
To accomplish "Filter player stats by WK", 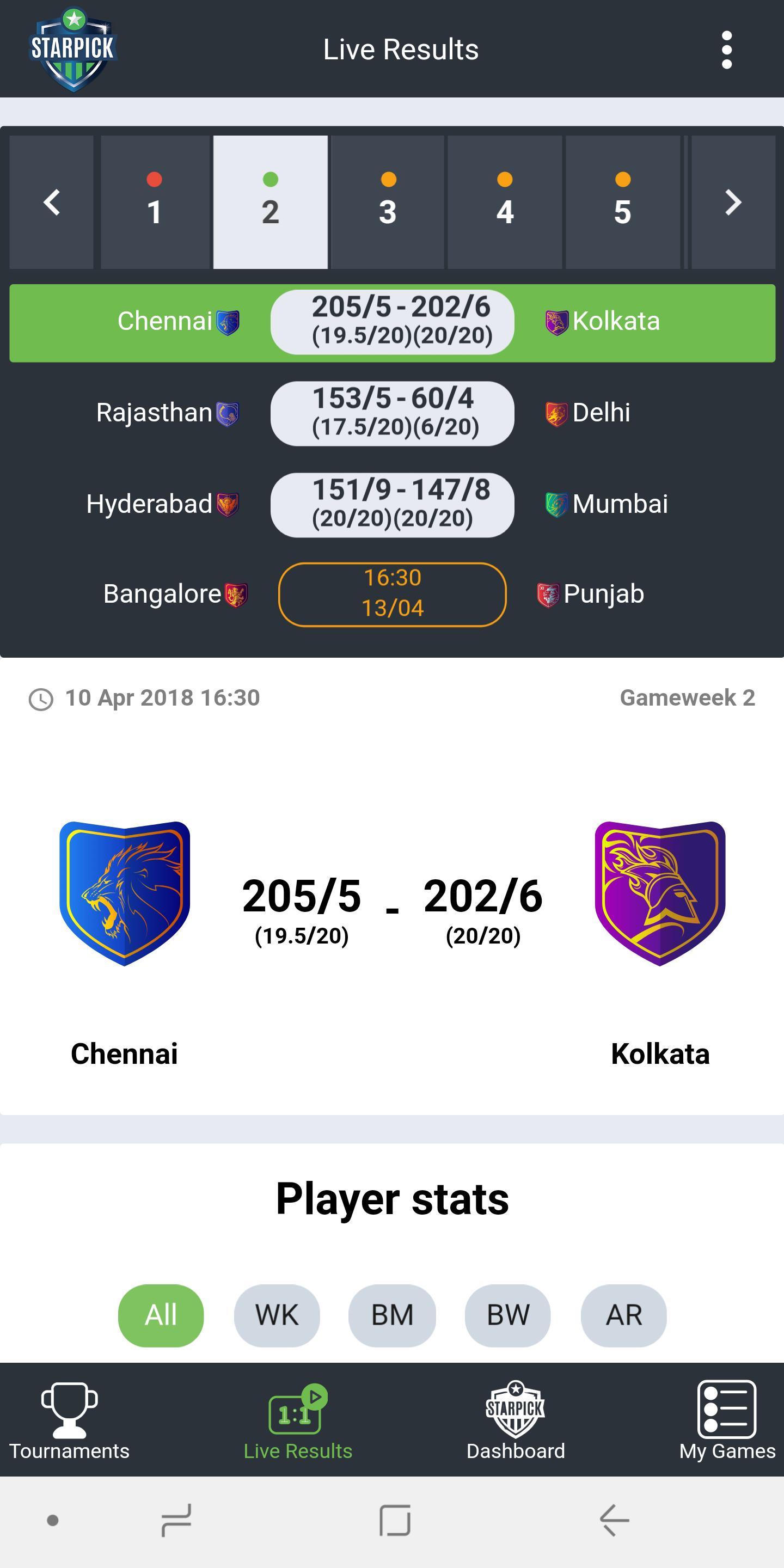I will (x=277, y=1315).
